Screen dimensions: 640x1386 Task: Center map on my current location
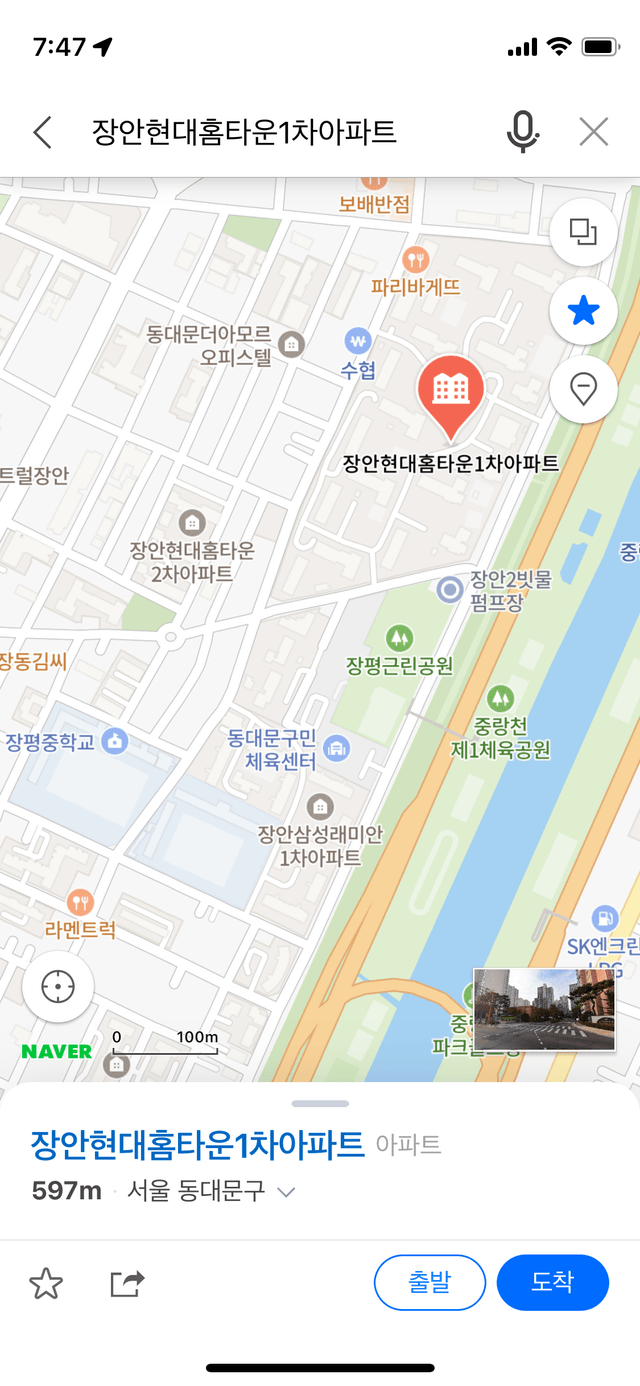(58, 987)
